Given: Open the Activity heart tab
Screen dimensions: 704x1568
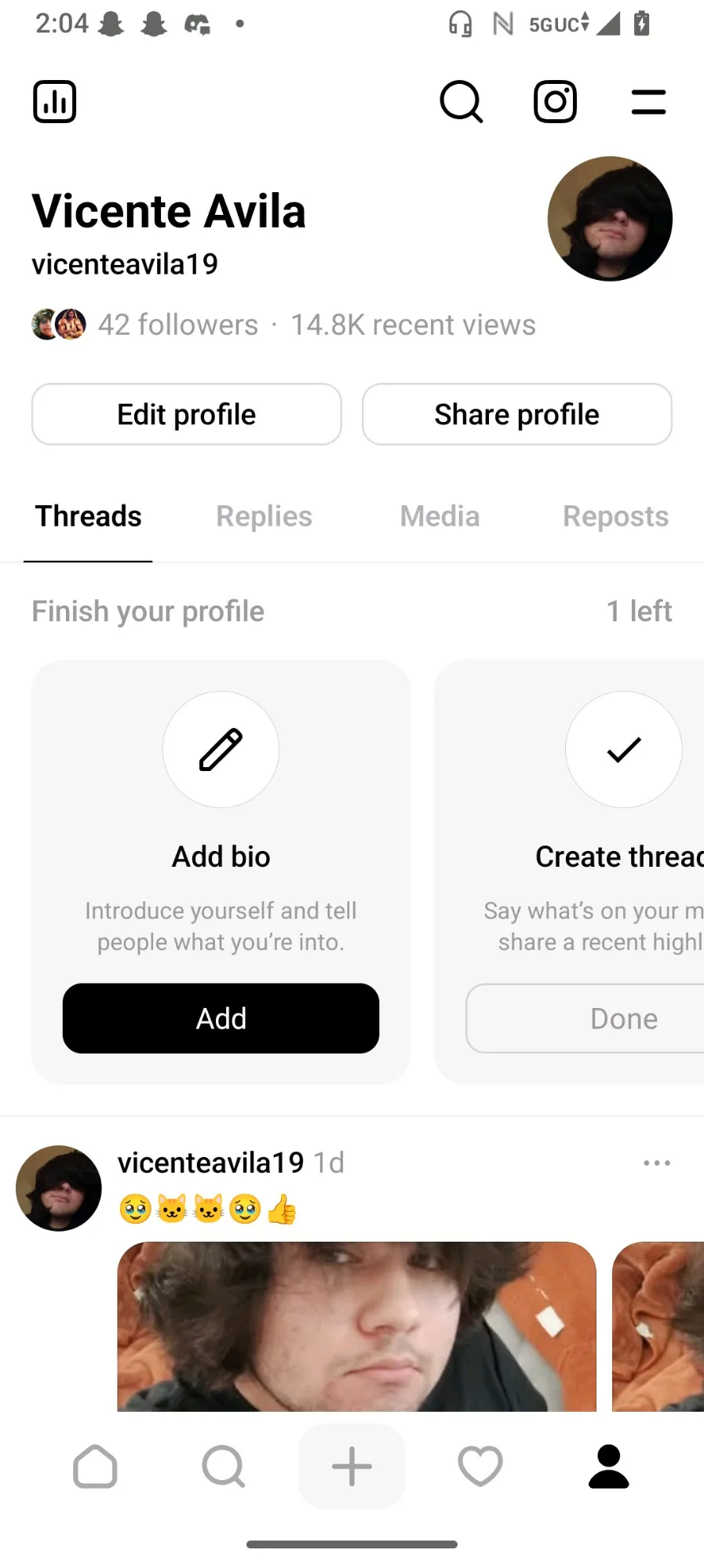Looking at the screenshot, I should point(480,1466).
